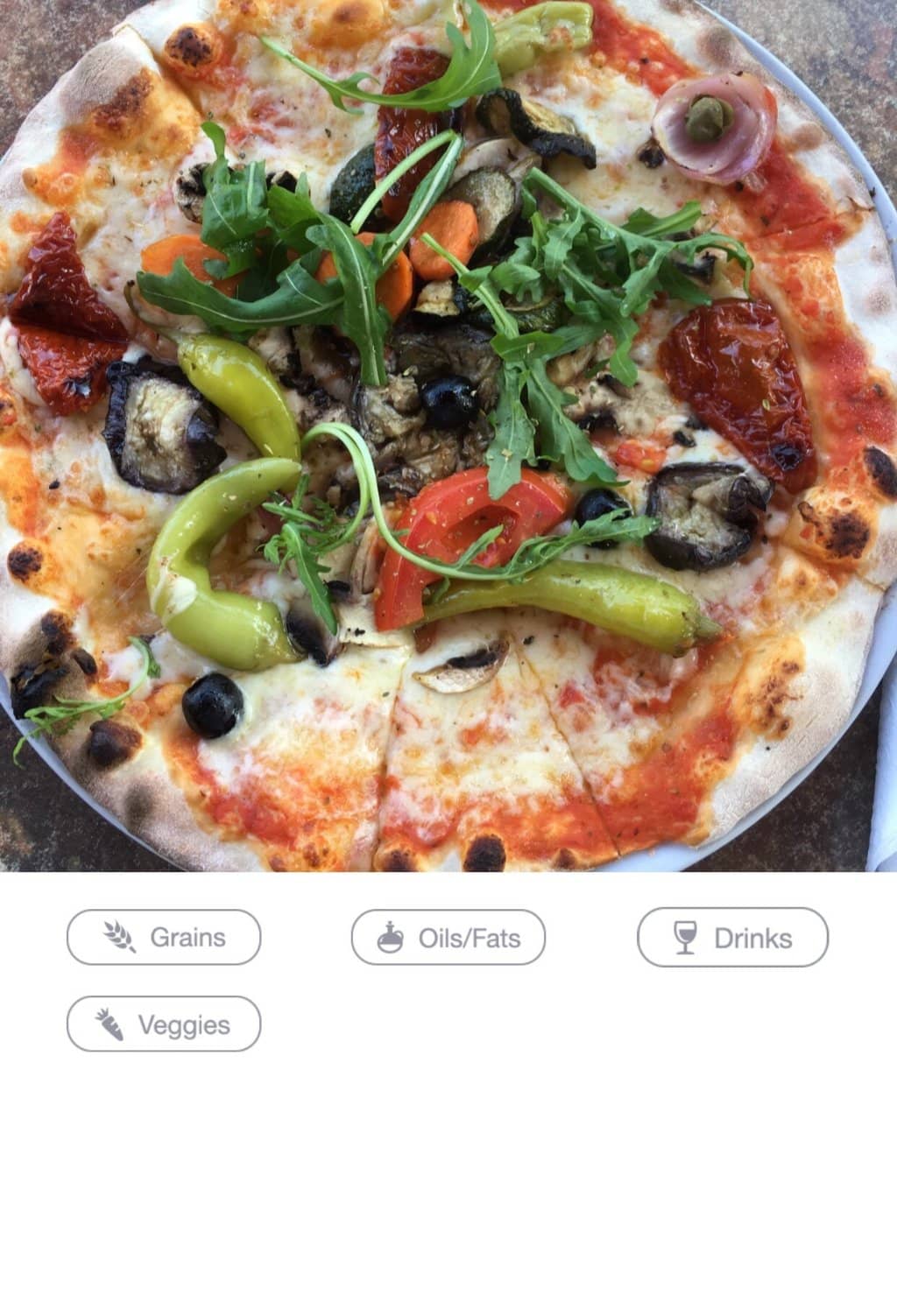The width and height of the screenshot is (897, 1316).
Task: Tag this meal with Drinks
Action: click(732, 938)
